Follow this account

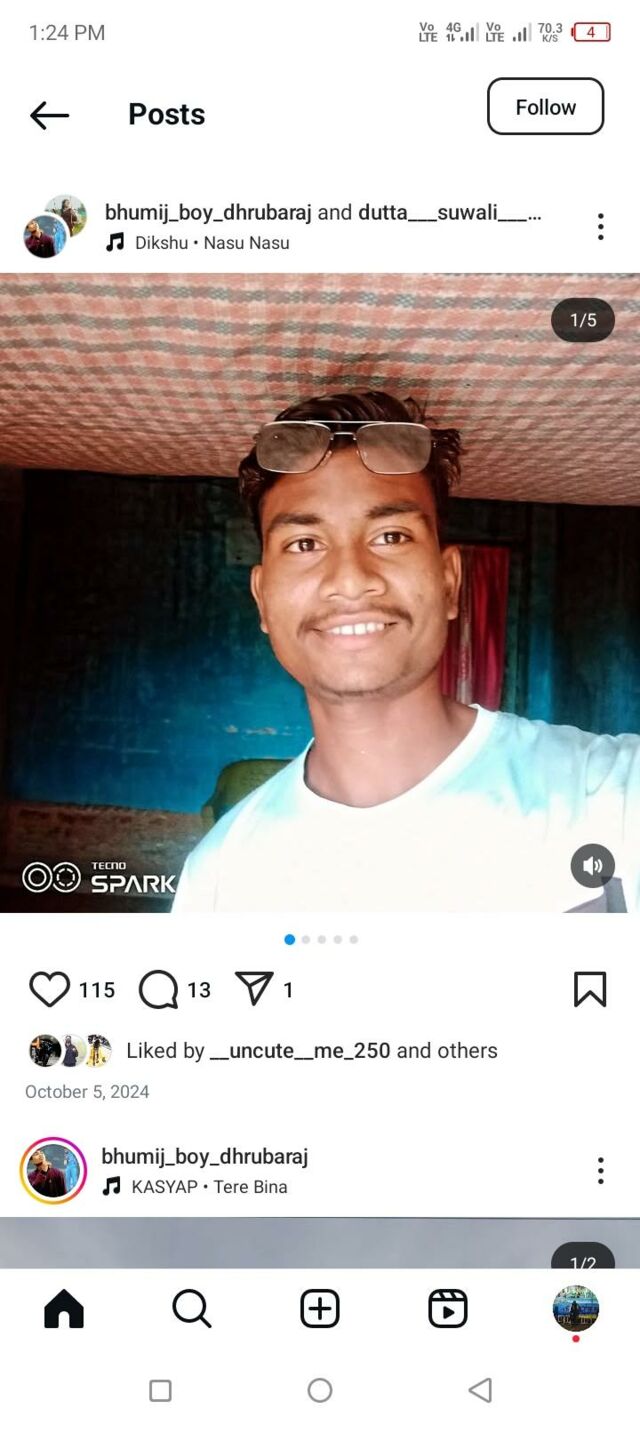tap(545, 106)
